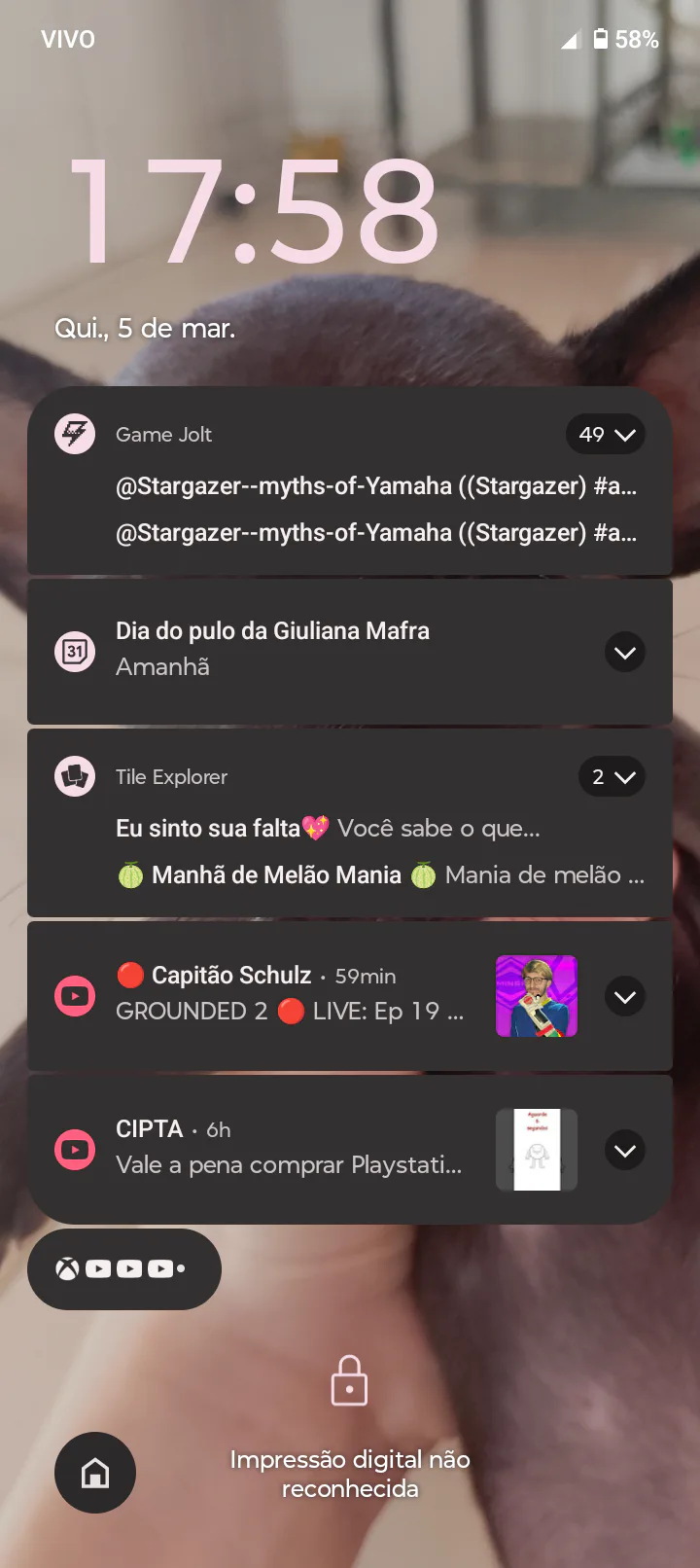
Task: Tap the home controls shortcut button
Action: click(95, 1473)
